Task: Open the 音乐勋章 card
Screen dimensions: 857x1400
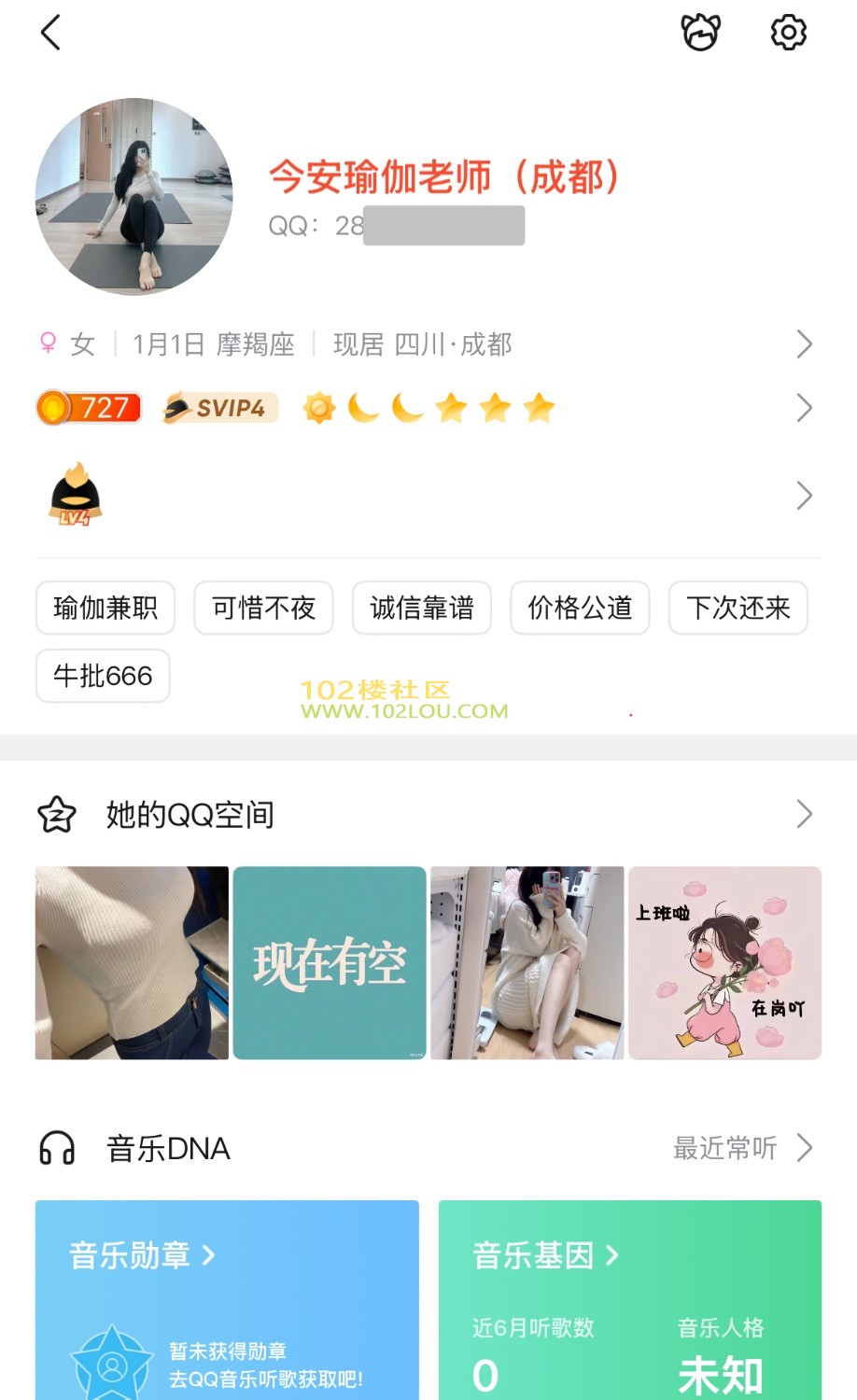Action: coord(227,1299)
